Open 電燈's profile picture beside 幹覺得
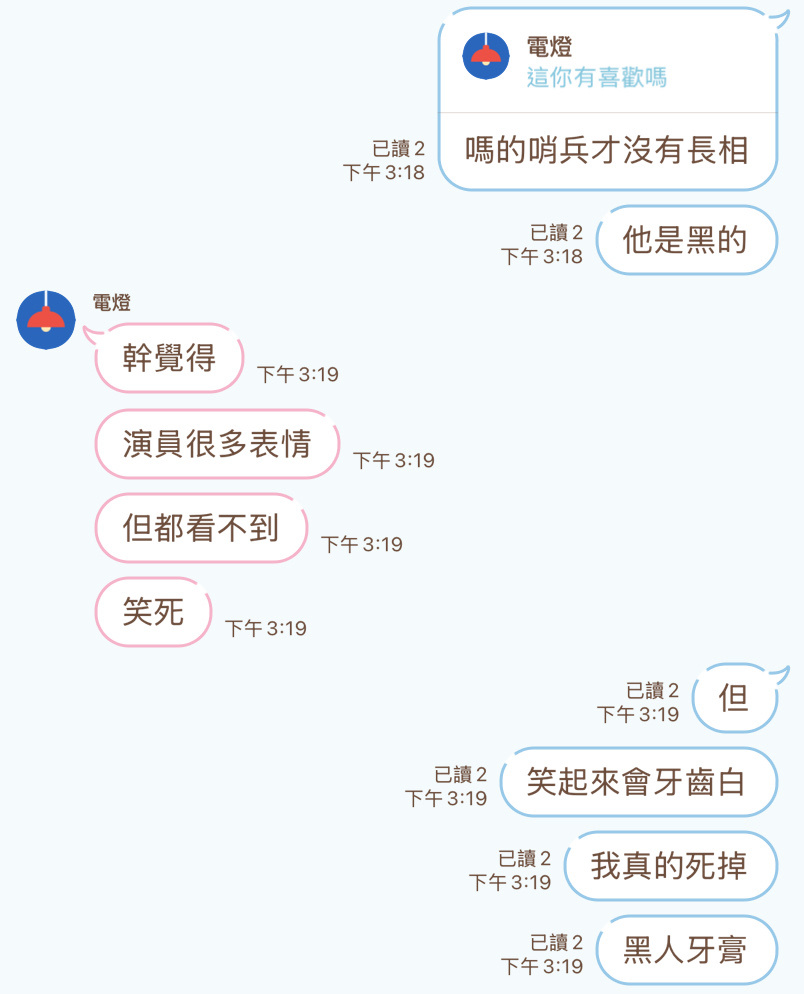 pyautogui.click(x=46, y=320)
